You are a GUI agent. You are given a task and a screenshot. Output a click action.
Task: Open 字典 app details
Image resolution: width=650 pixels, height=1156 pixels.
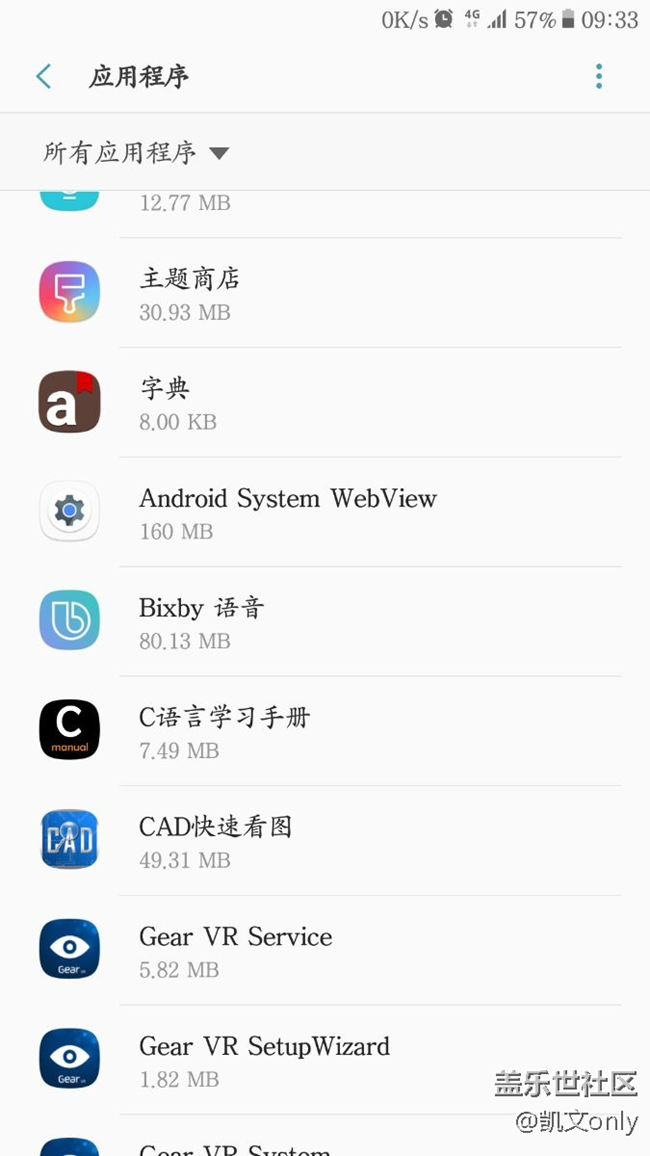(325, 403)
